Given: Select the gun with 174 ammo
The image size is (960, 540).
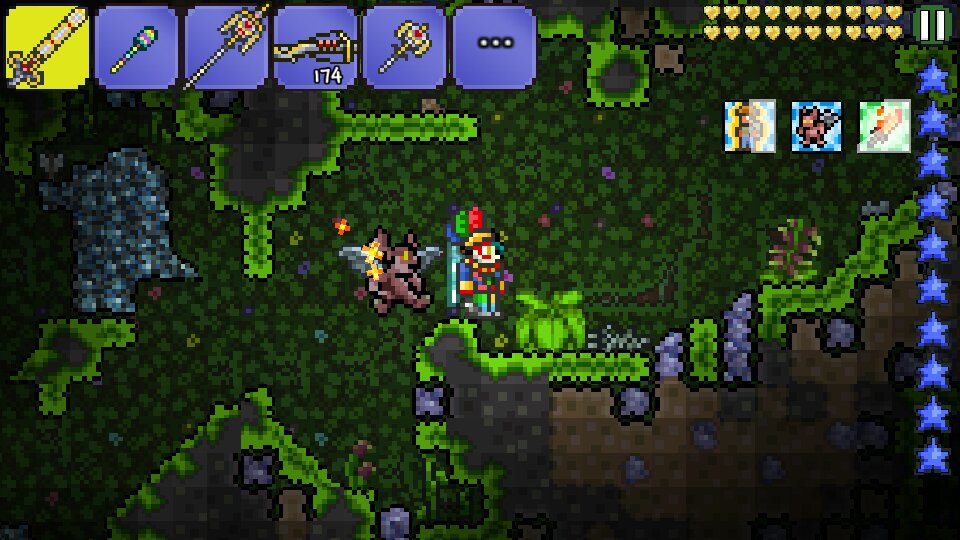Looking at the screenshot, I should tap(316, 47).
